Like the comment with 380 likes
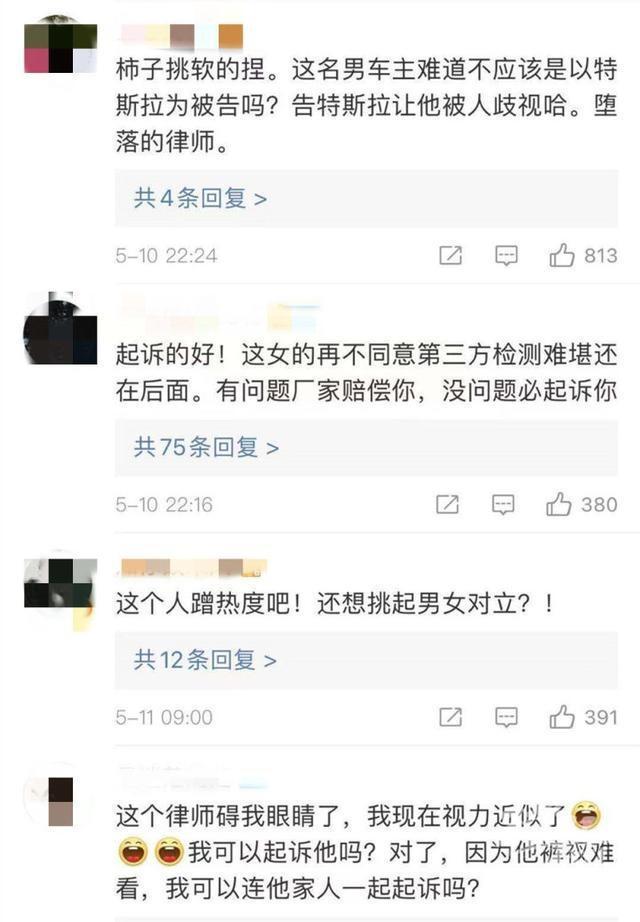Viewport: 640px width, 922px height. click(559, 505)
